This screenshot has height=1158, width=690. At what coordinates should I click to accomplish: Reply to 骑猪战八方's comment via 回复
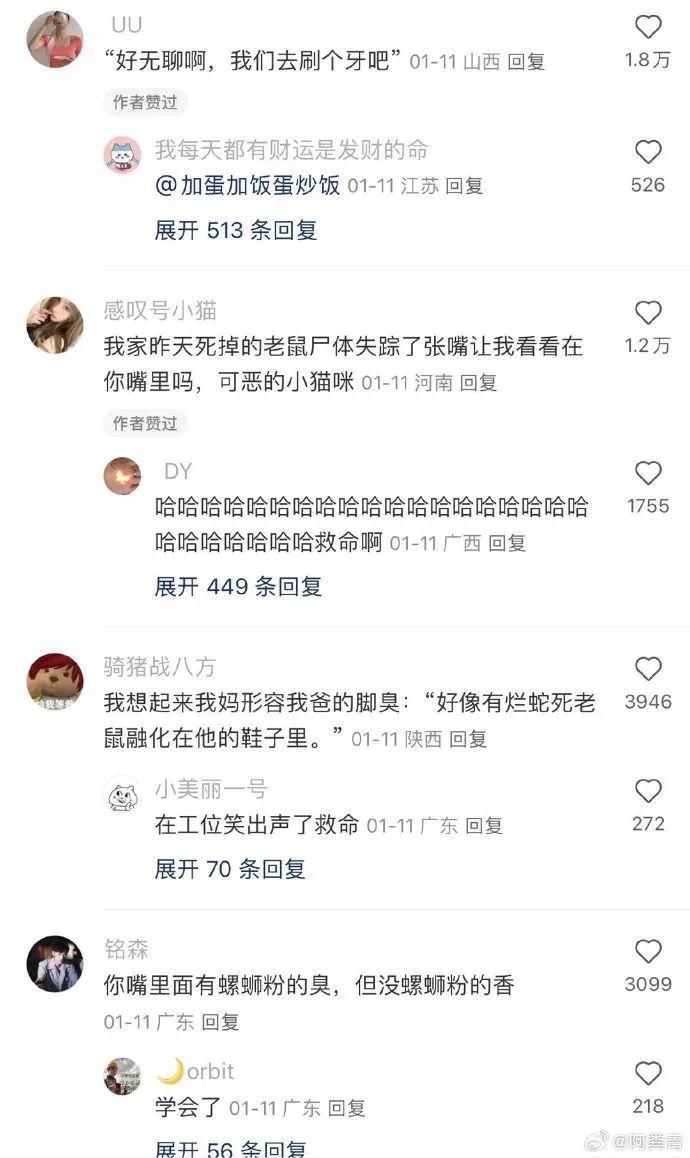click(x=468, y=739)
